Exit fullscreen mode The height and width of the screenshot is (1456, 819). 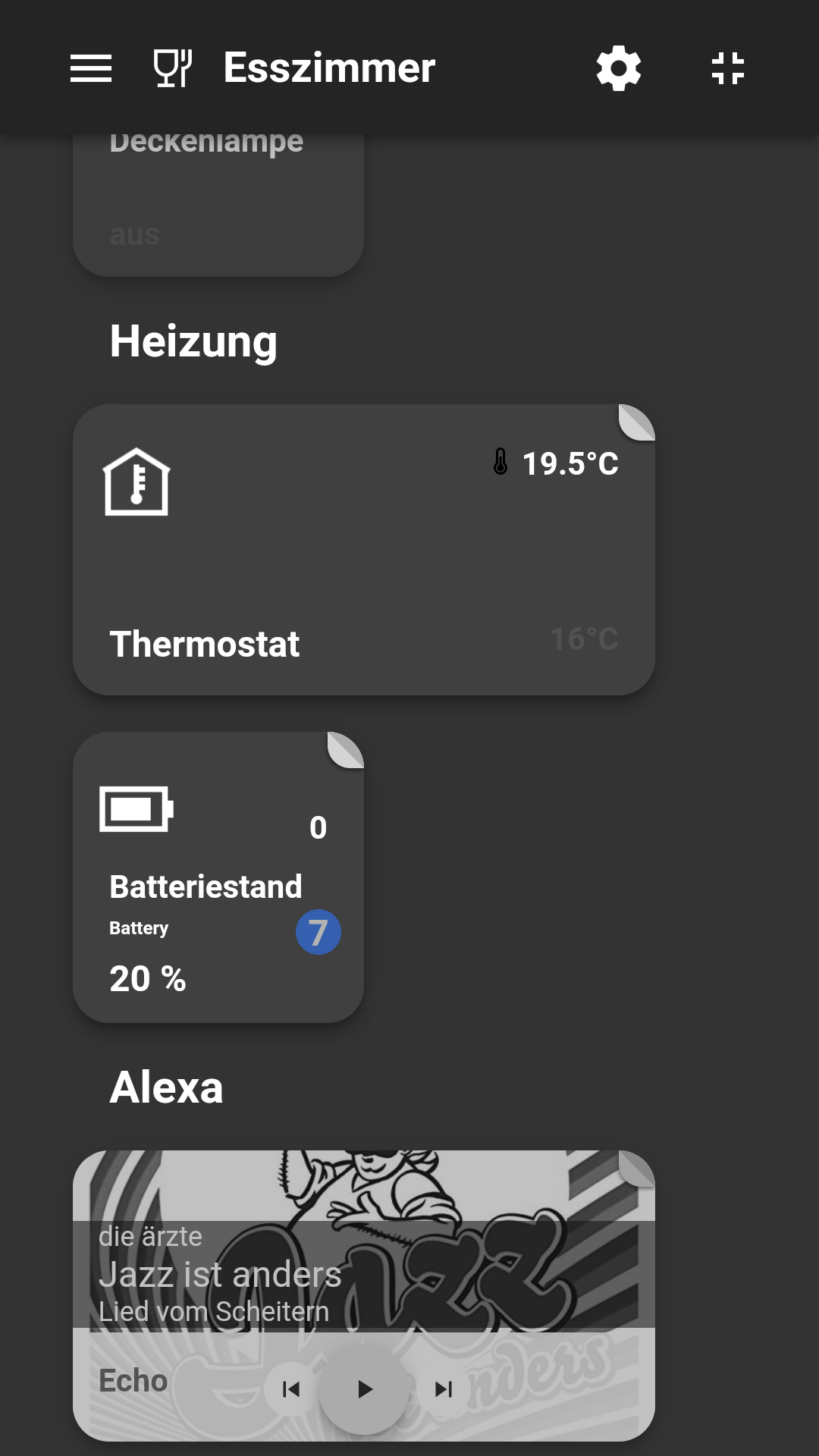click(728, 68)
